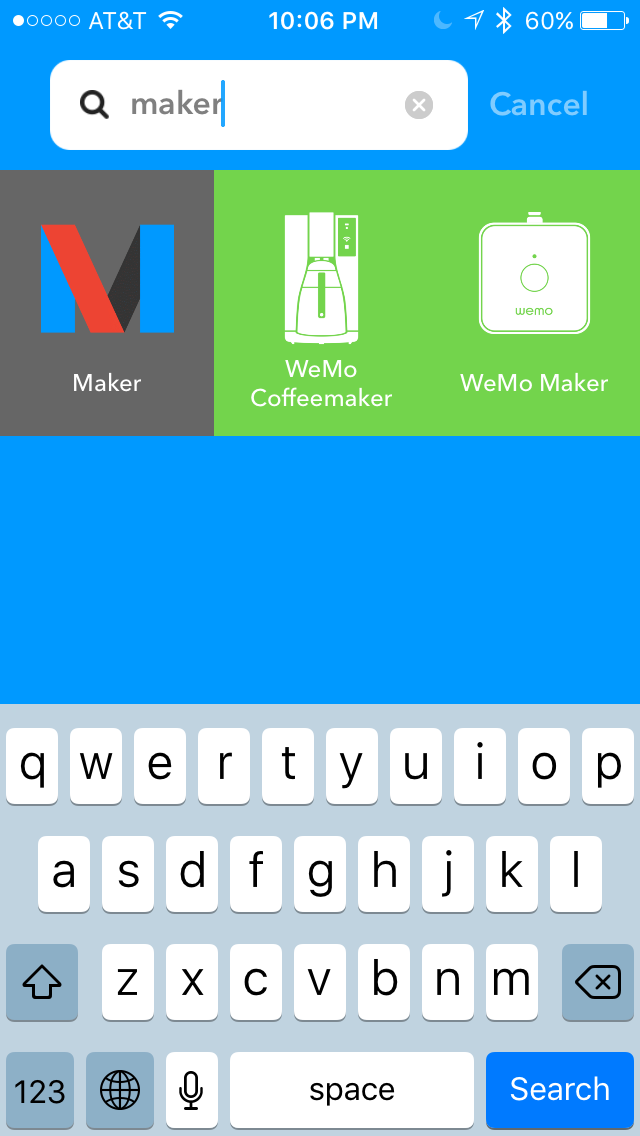Select the WeMo Coffeemaker tile
This screenshot has width=640, height=1136.
321,303
